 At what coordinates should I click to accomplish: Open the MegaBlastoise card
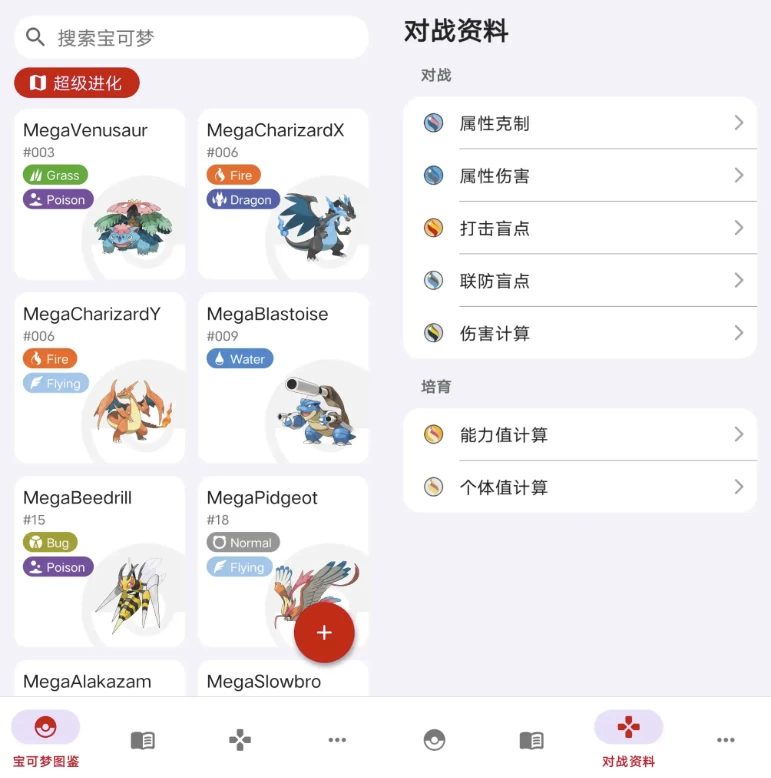[283, 378]
